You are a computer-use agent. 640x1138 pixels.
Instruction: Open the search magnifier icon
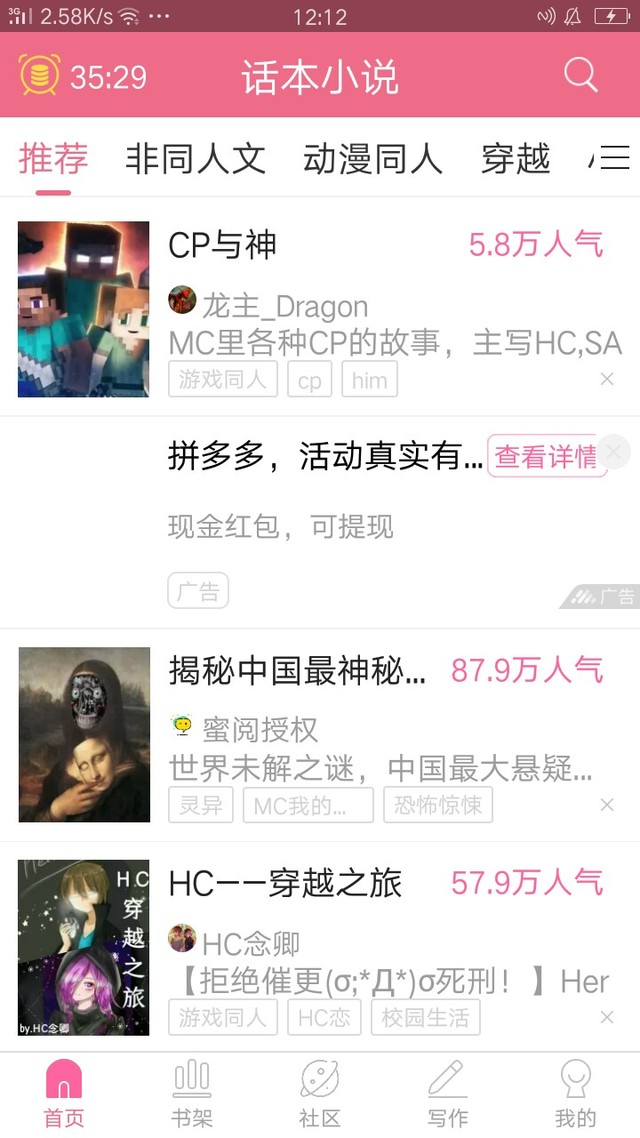[580, 75]
